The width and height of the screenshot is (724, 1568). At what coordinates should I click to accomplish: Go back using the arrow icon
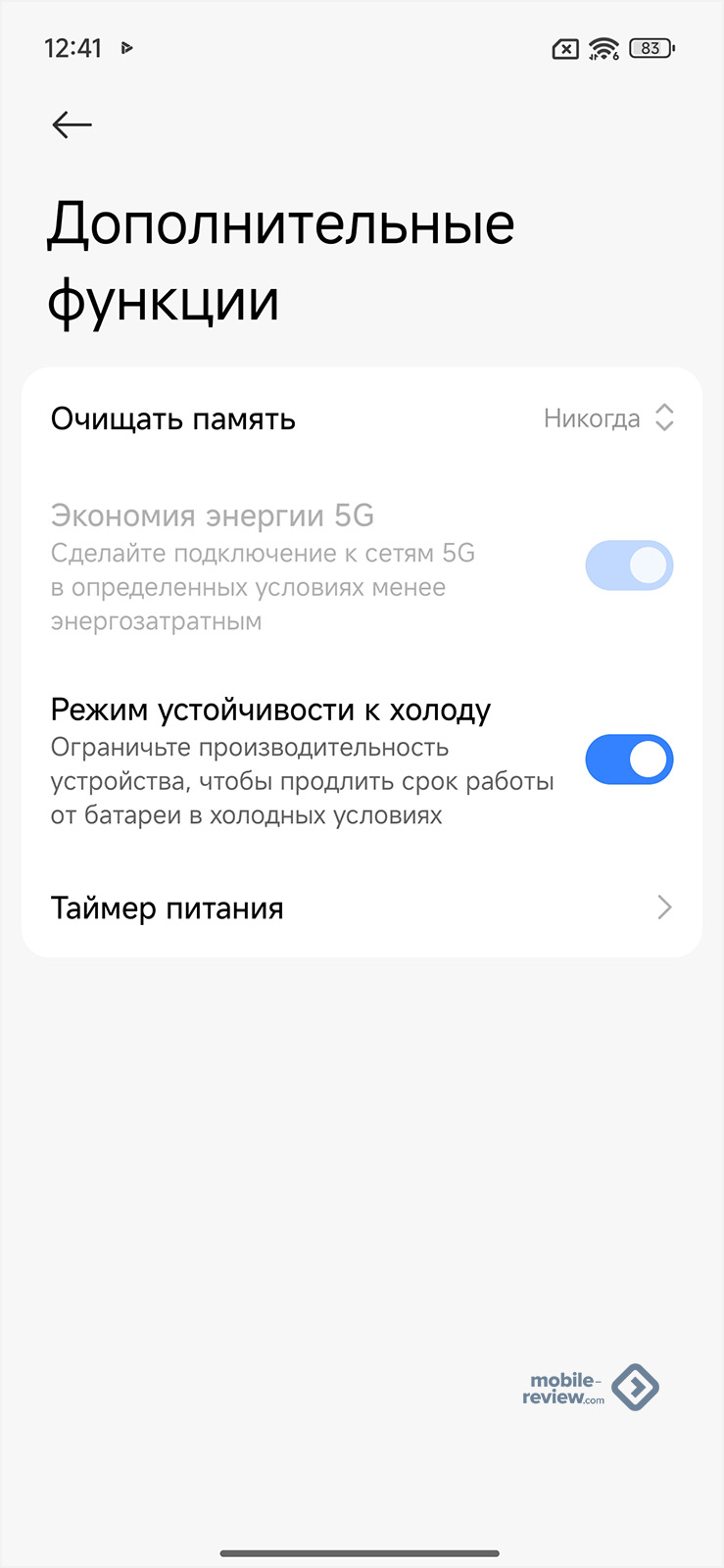pyautogui.click(x=72, y=124)
